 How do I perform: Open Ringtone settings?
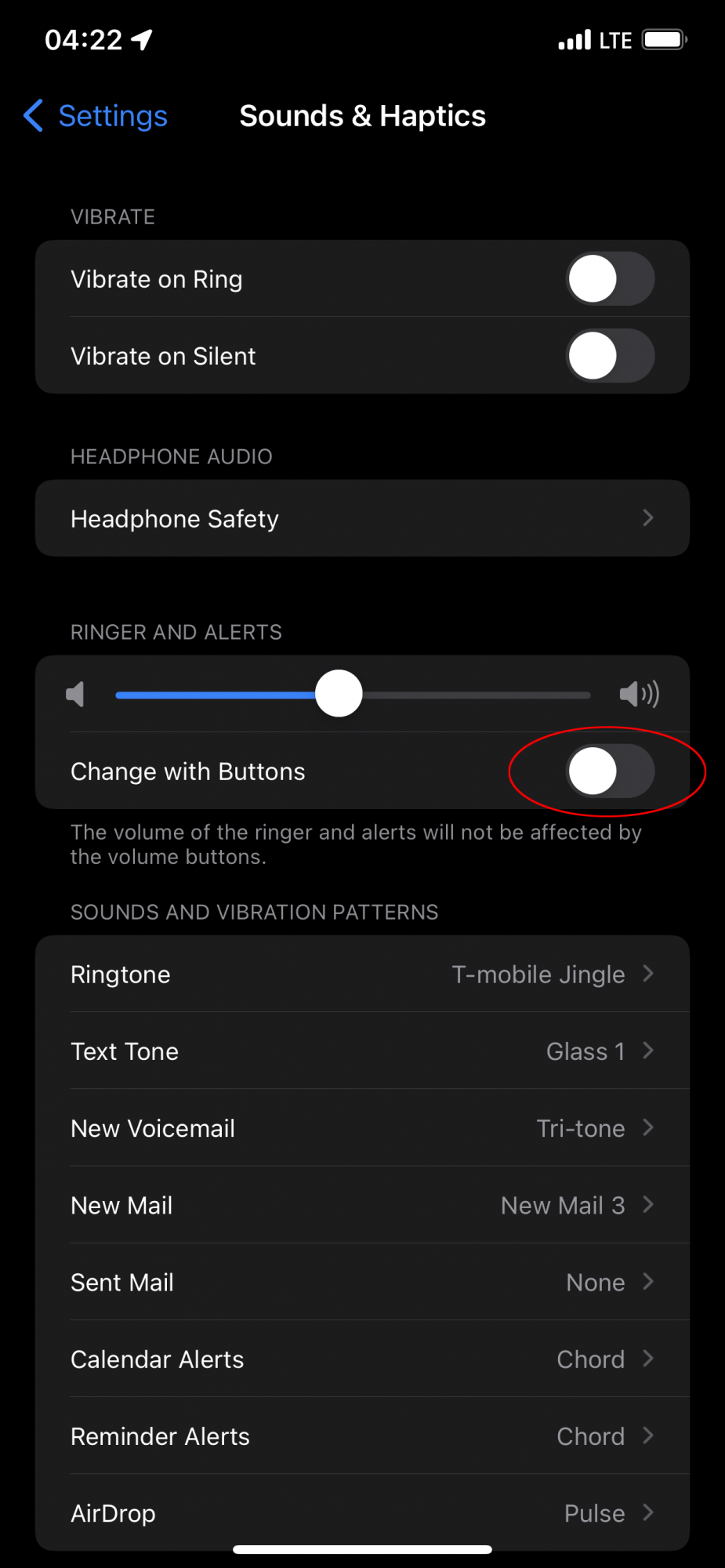(x=362, y=975)
